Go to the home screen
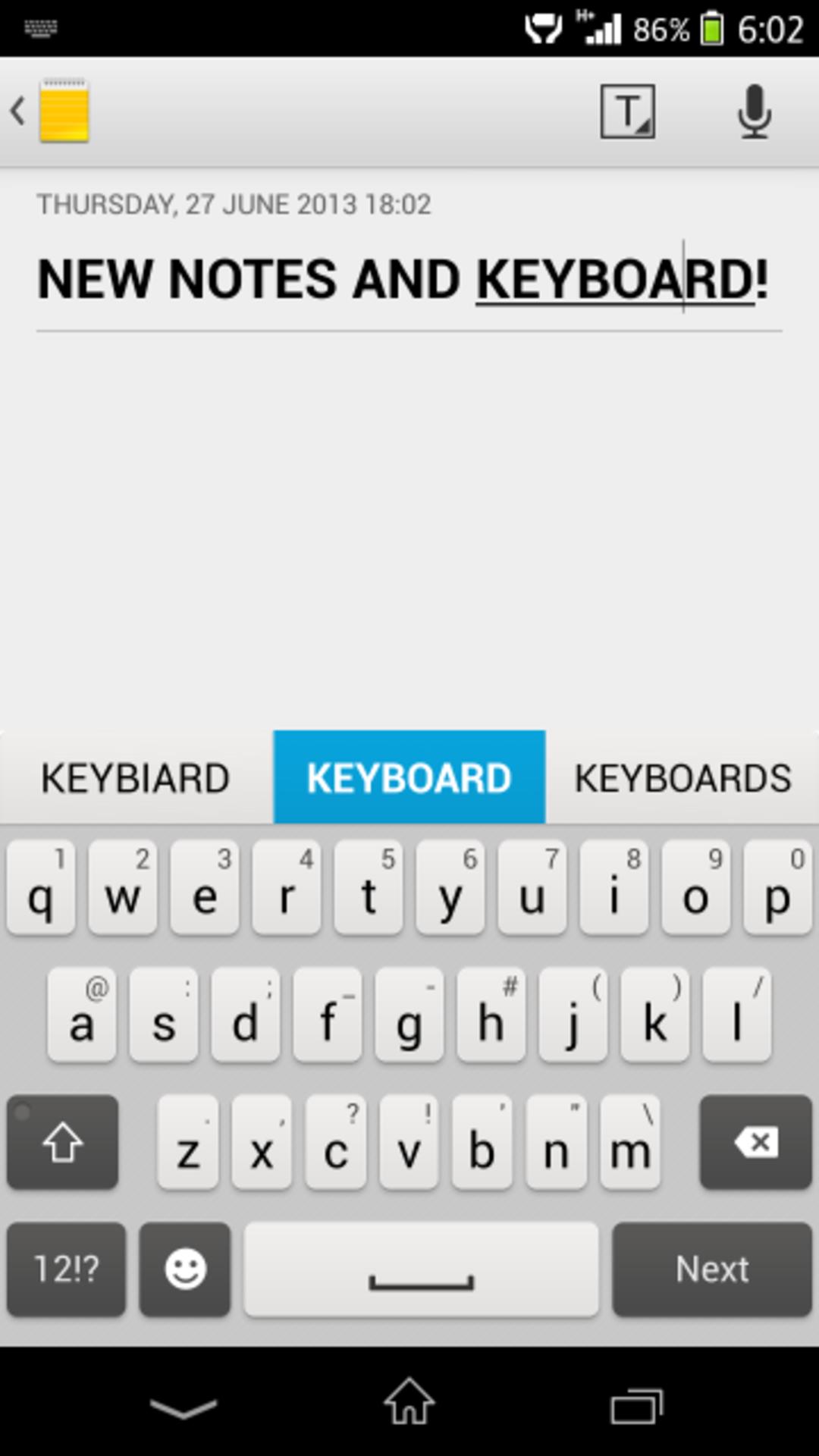The width and height of the screenshot is (819, 1456). pos(409,1401)
